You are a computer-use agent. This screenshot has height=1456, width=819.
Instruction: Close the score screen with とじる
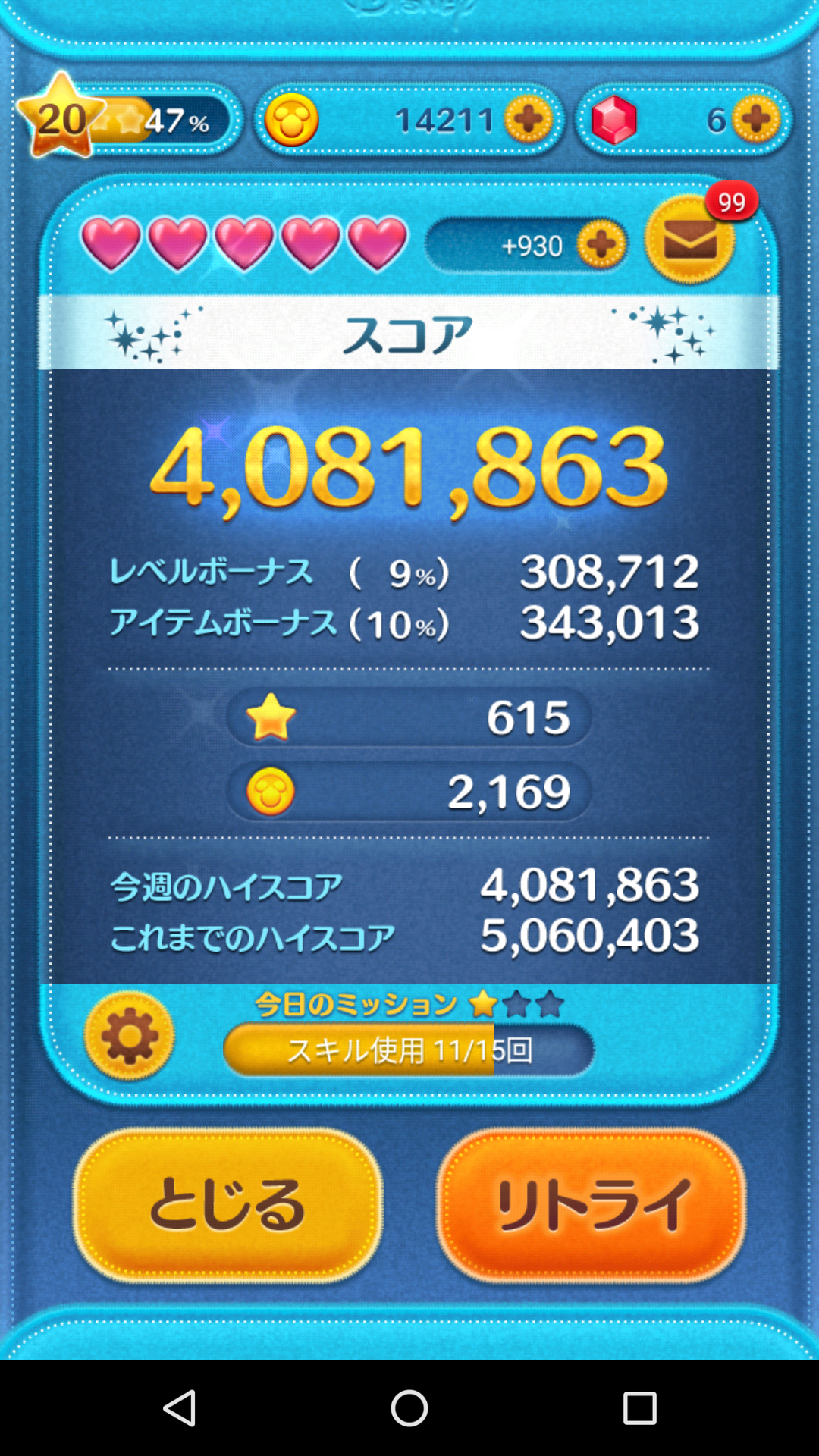[227, 1205]
